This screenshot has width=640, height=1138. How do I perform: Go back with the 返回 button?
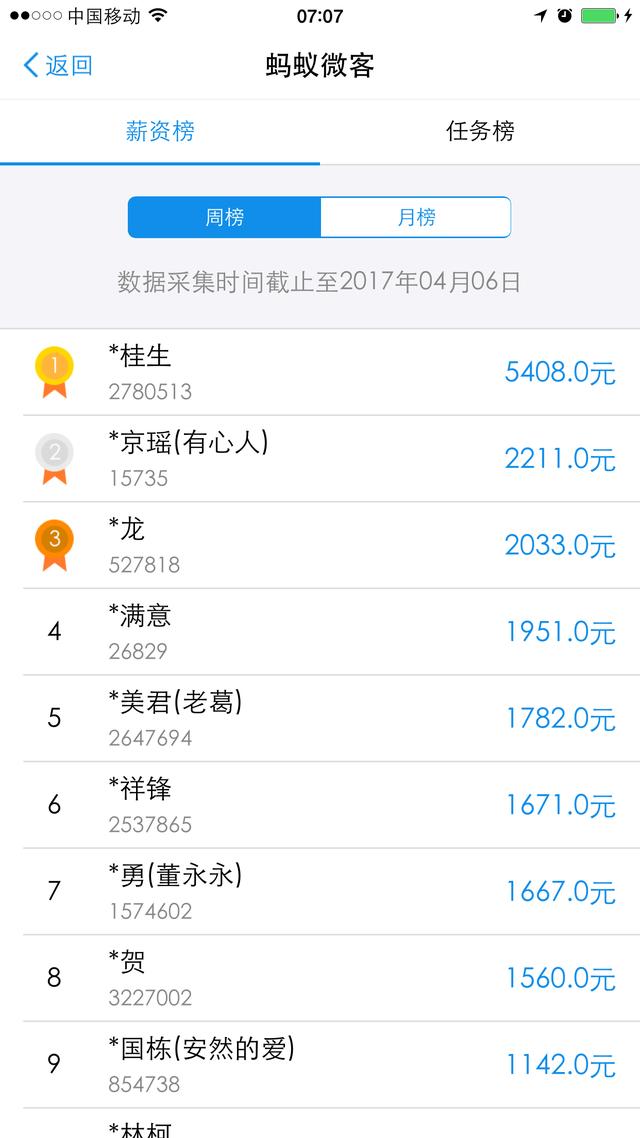coord(58,65)
